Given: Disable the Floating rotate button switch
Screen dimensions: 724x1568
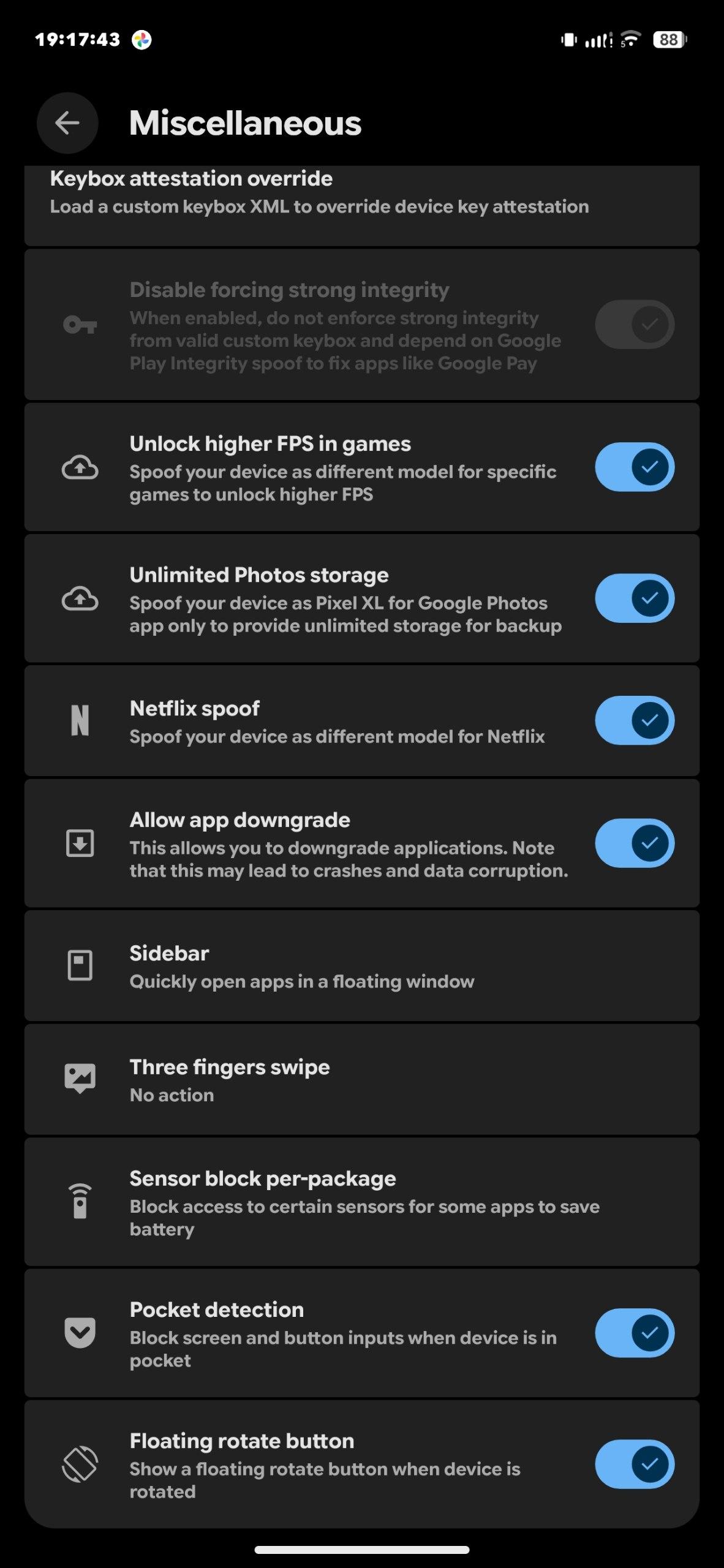Looking at the screenshot, I should tap(634, 1464).
